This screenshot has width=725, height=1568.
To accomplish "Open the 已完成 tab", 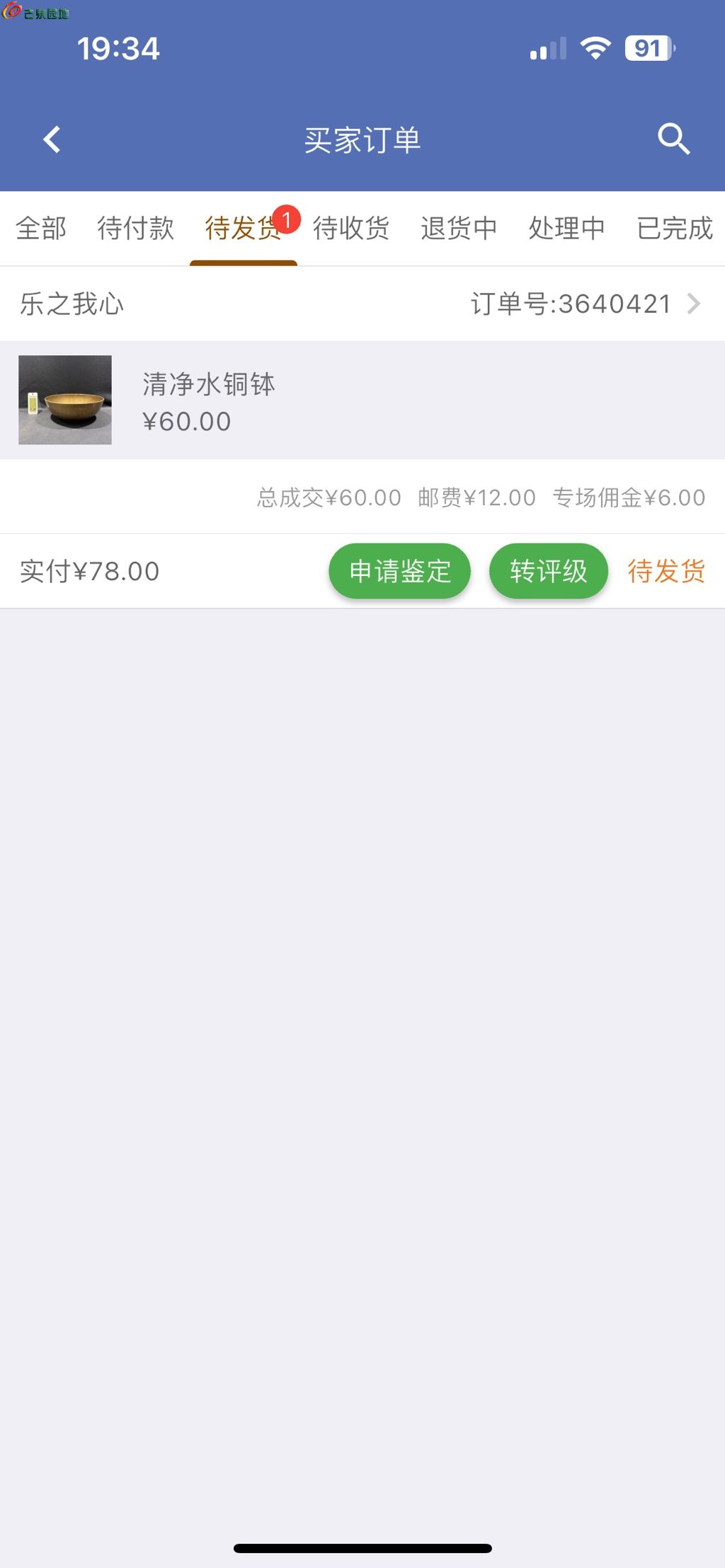I will (x=674, y=229).
